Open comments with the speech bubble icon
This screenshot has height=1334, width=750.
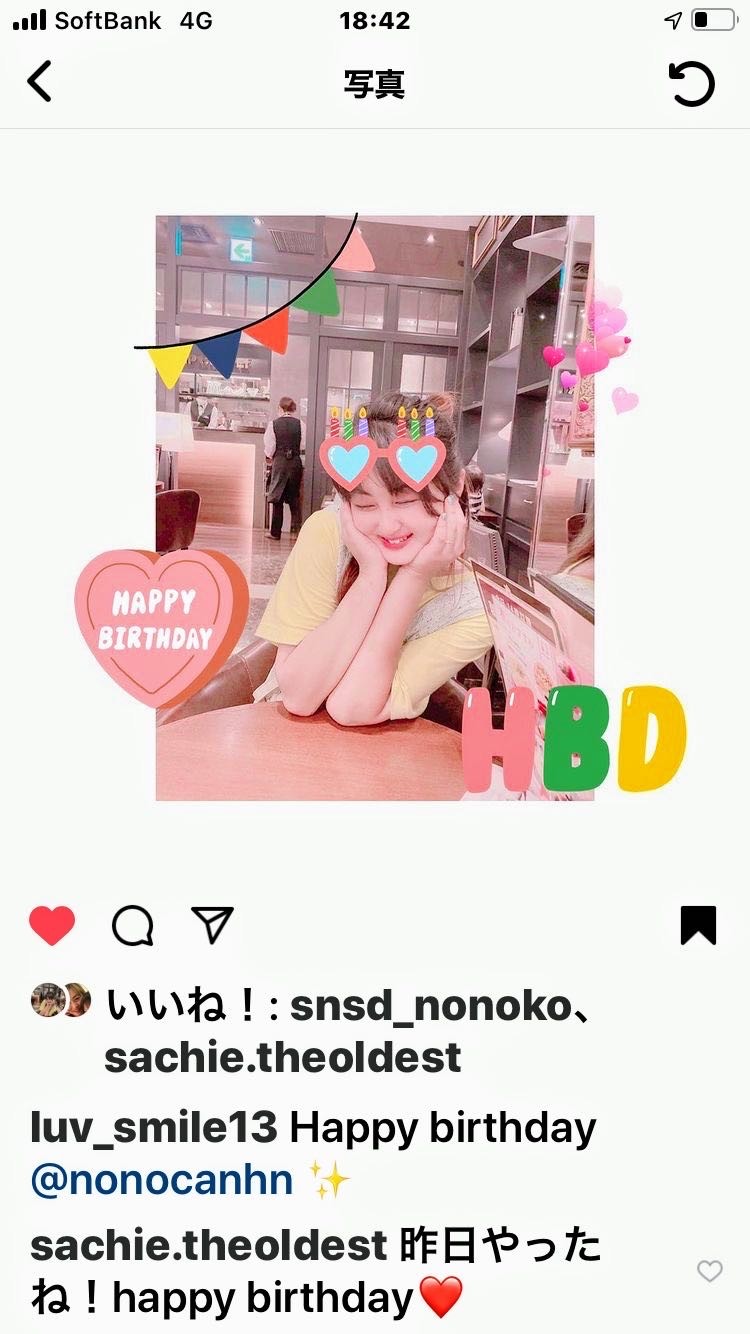pos(132,926)
